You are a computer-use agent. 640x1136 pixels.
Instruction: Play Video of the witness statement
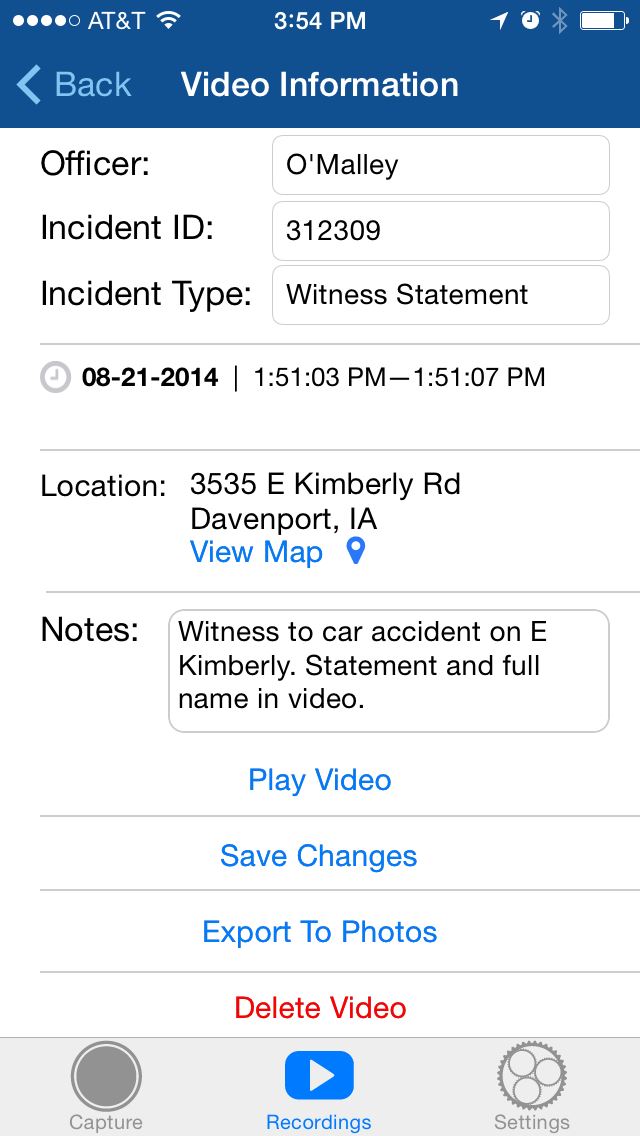pos(320,780)
